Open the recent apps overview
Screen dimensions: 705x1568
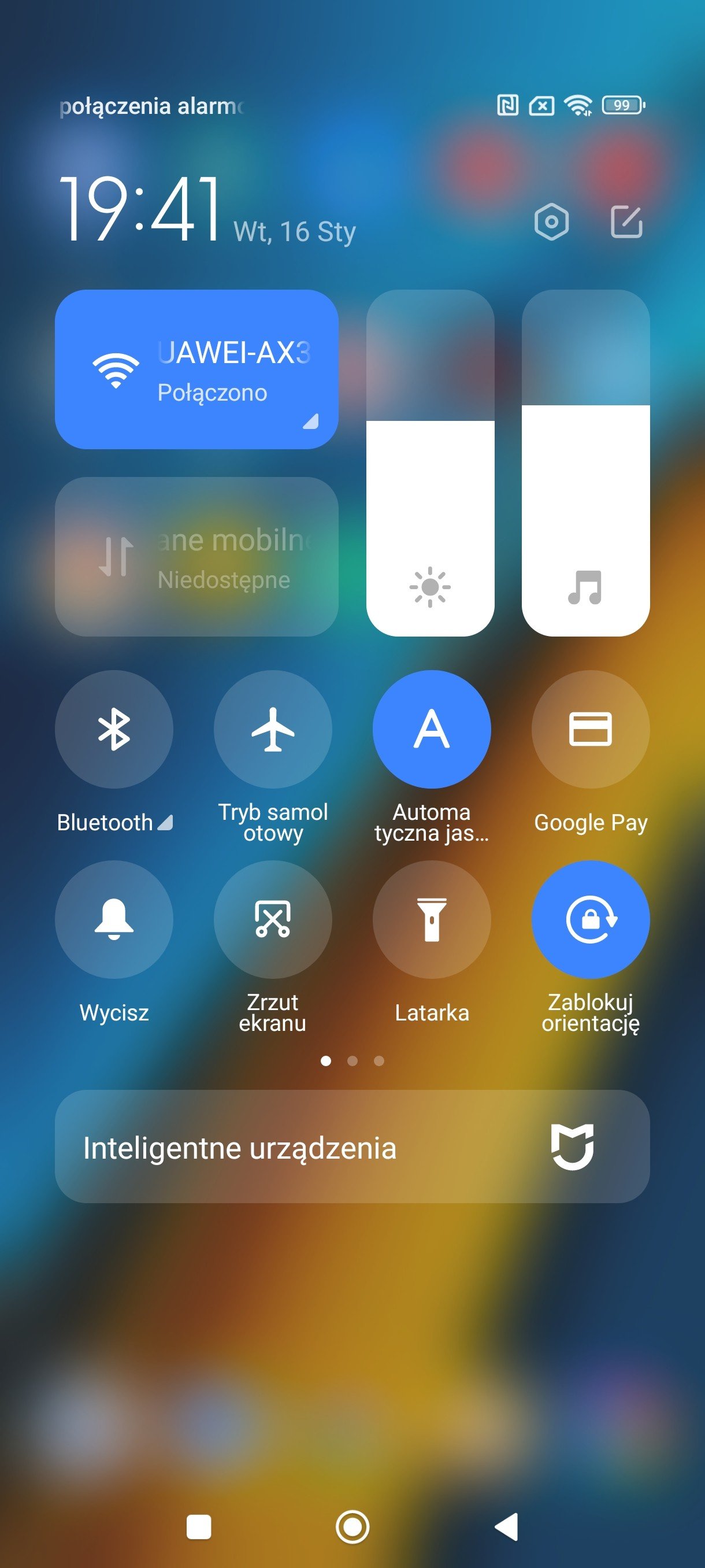click(x=199, y=1527)
